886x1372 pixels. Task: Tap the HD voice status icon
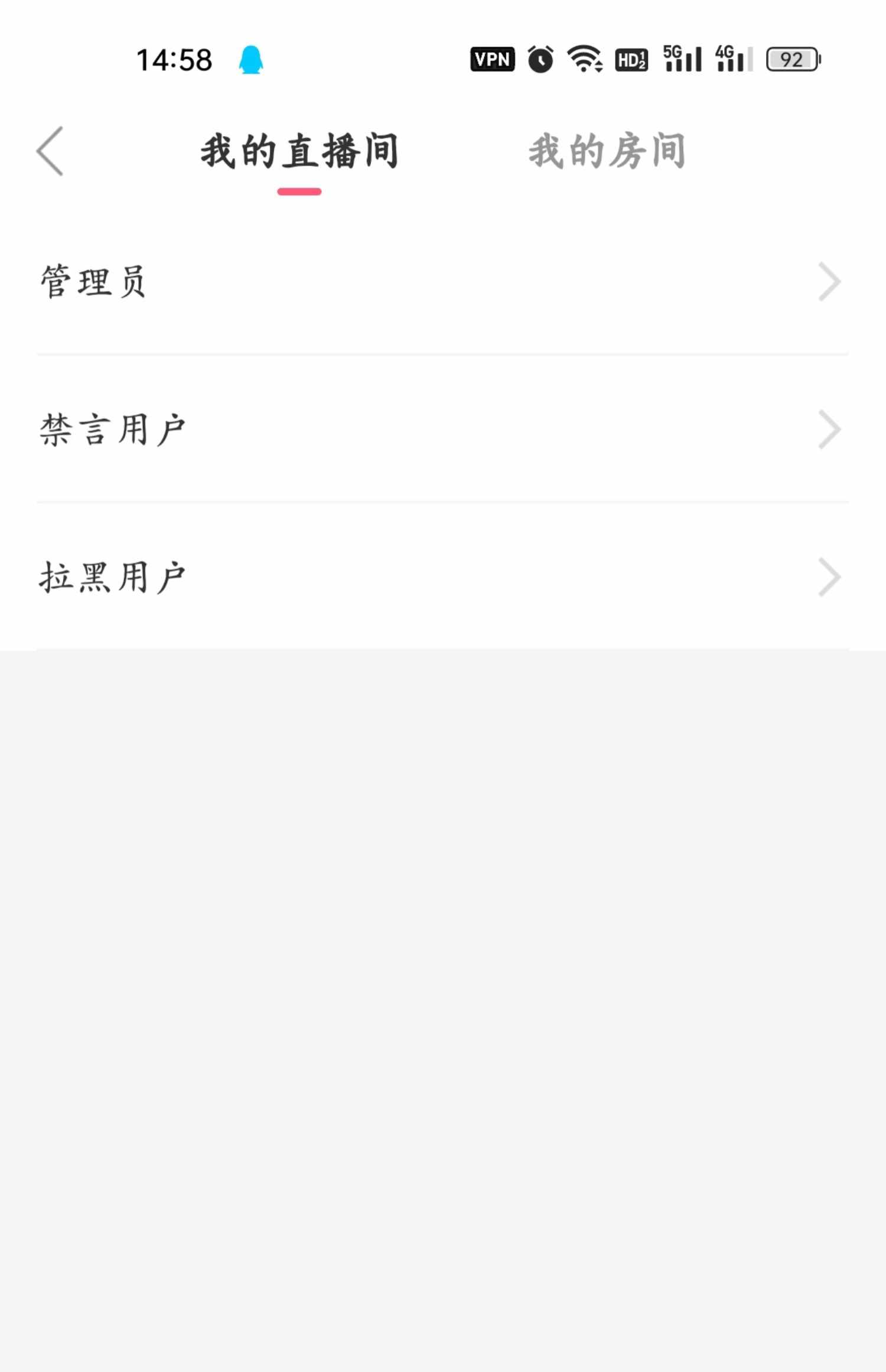coord(631,58)
